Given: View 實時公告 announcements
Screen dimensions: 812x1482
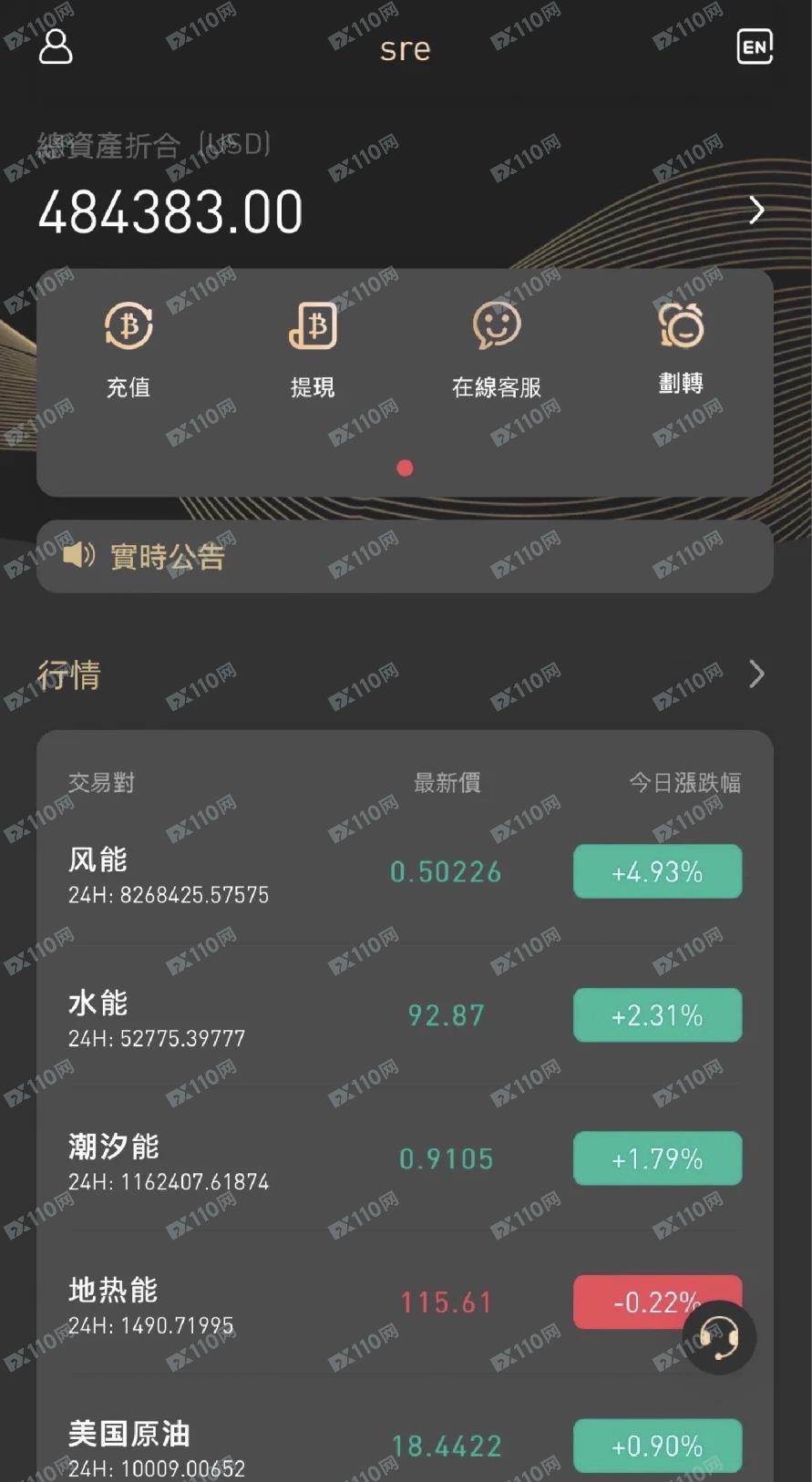Looking at the screenshot, I should click(404, 556).
